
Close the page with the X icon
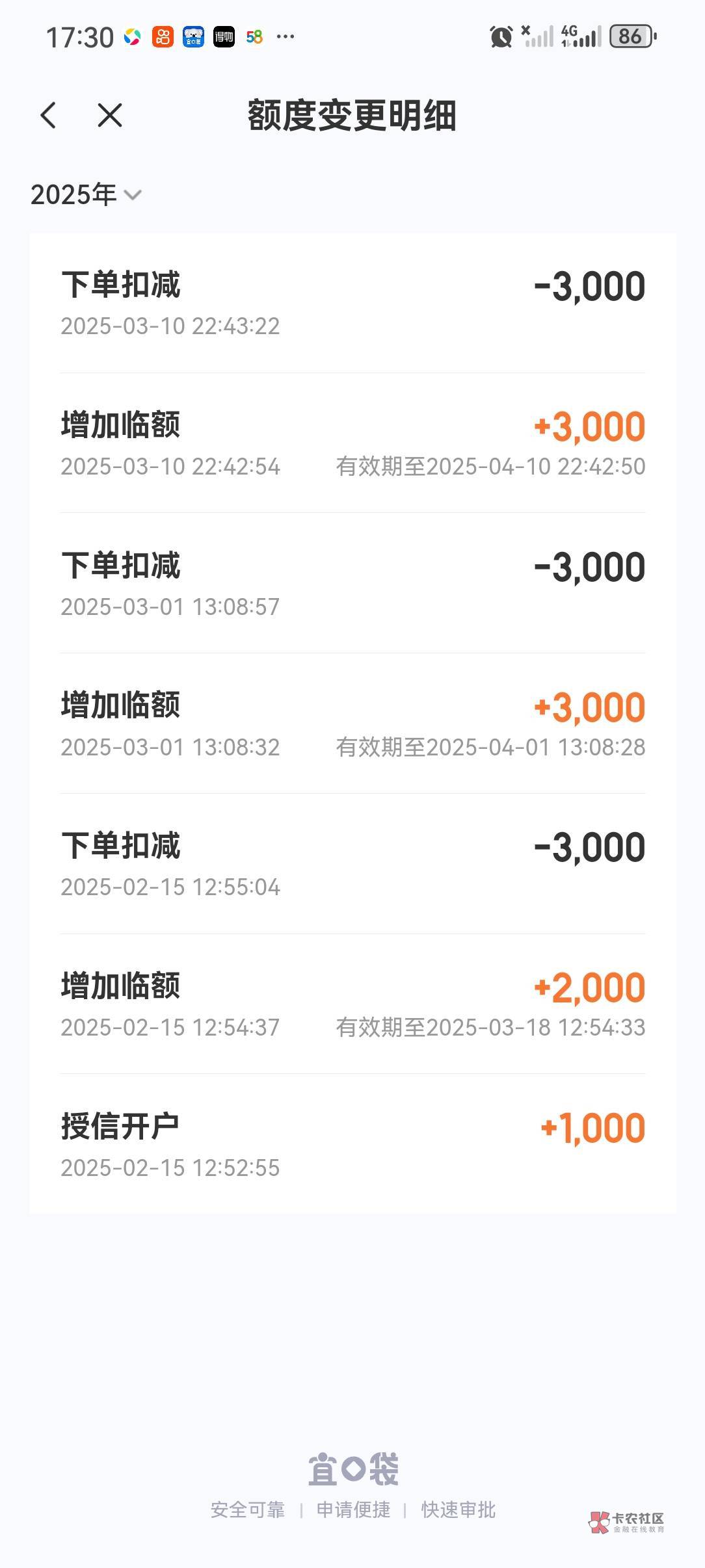[109, 116]
